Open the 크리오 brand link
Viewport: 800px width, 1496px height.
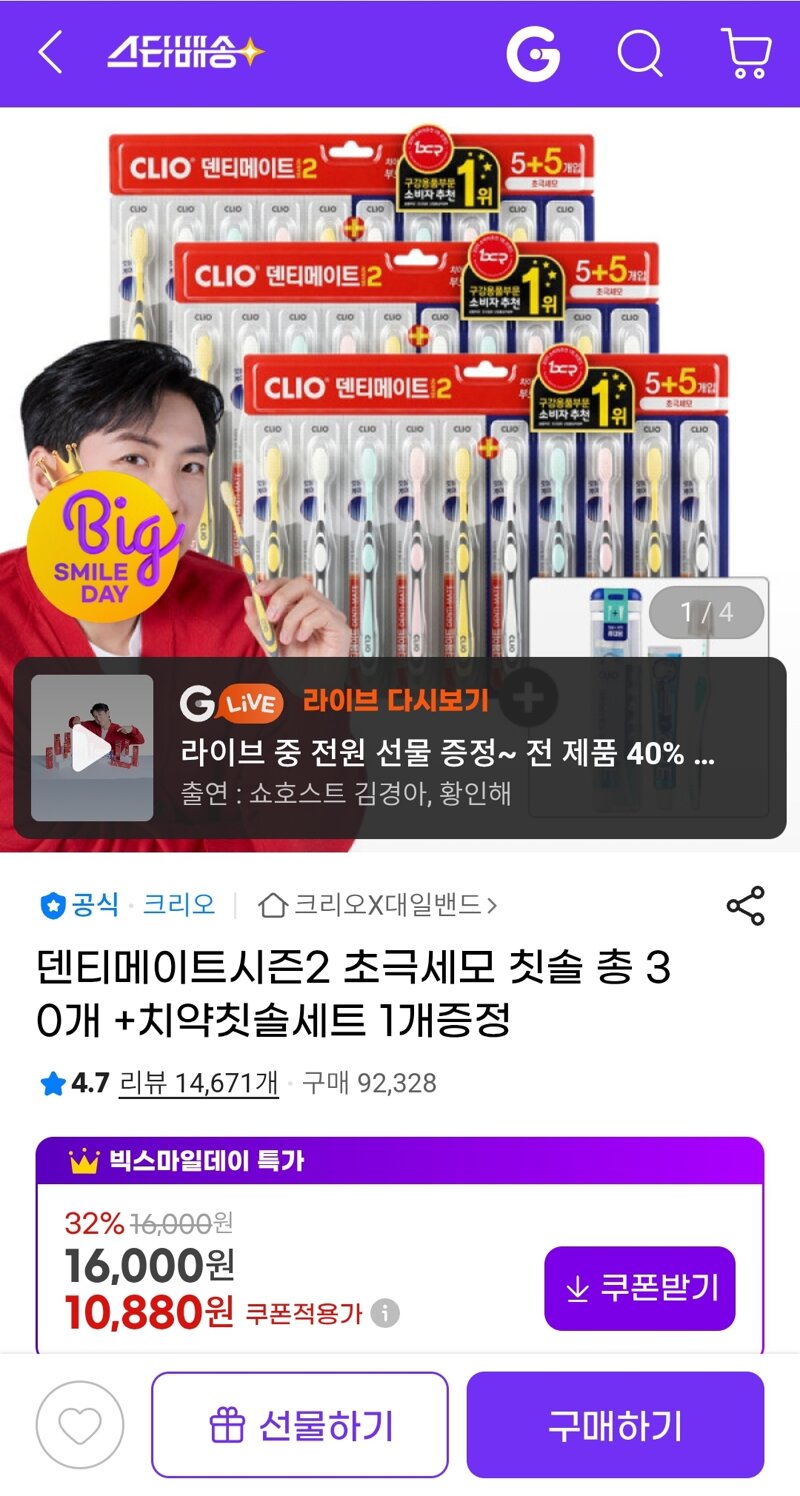(x=179, y=906)
